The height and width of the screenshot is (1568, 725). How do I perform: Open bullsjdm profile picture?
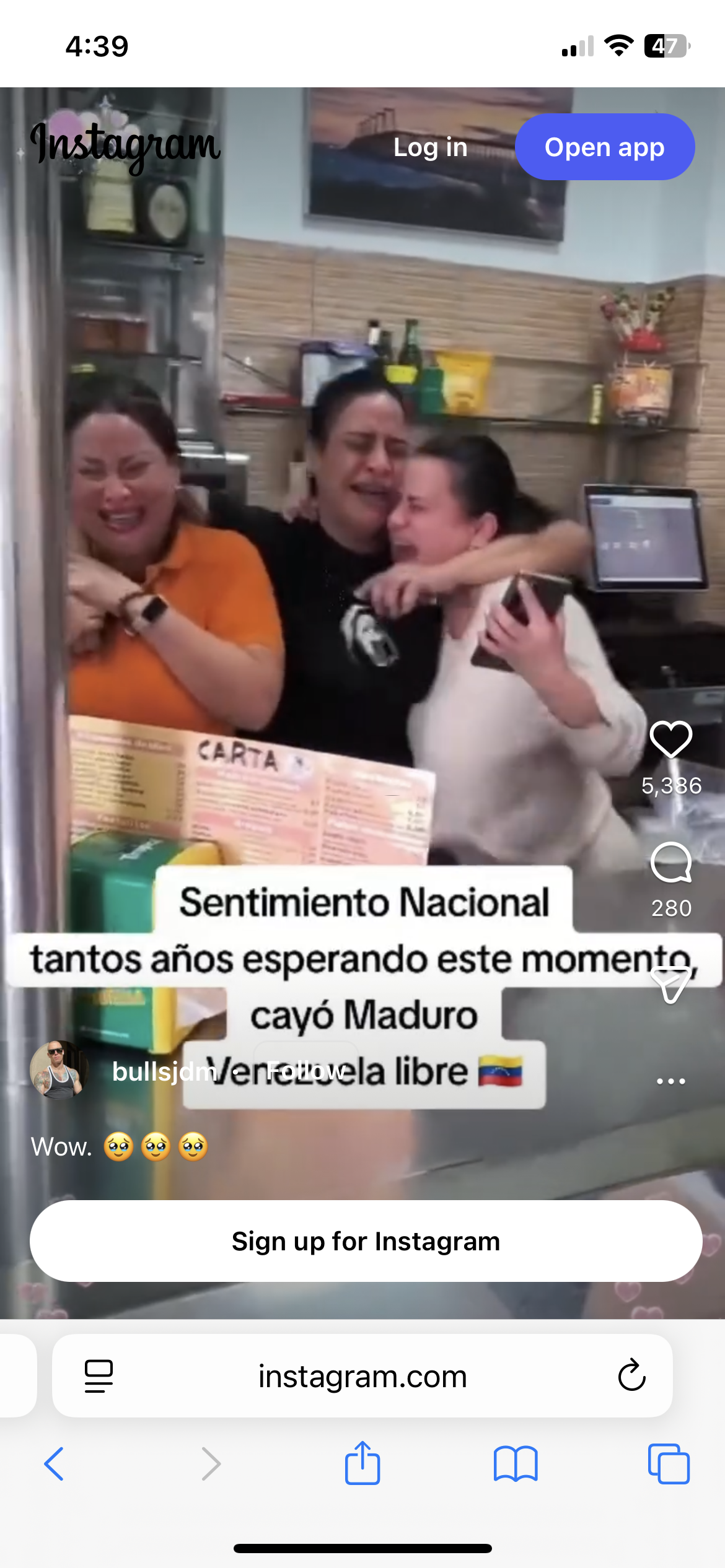click(59, 1070)
